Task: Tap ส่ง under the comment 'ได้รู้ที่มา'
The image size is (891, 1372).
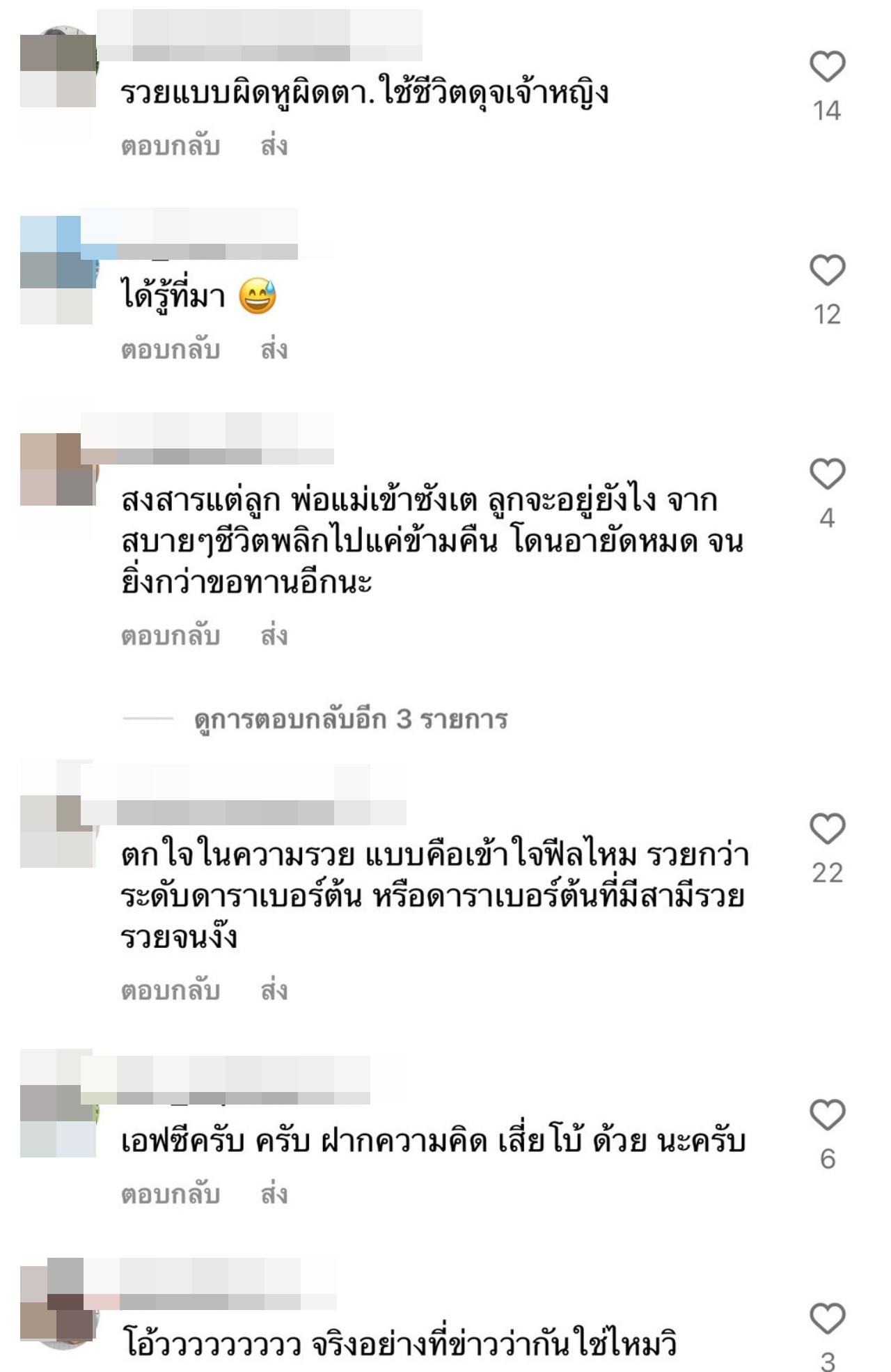Action: [274, 350]
